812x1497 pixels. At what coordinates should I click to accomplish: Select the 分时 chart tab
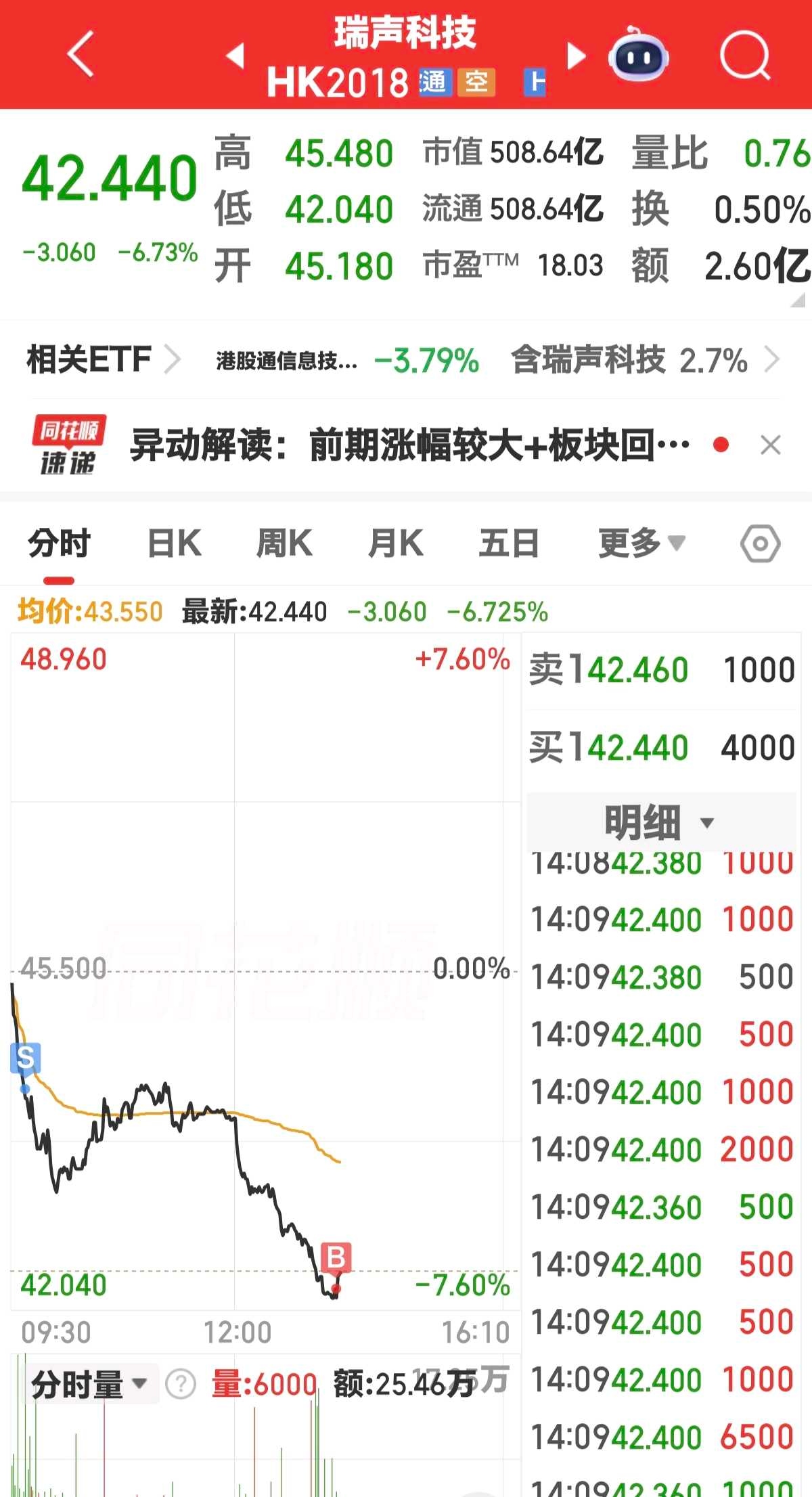(59, 543)
